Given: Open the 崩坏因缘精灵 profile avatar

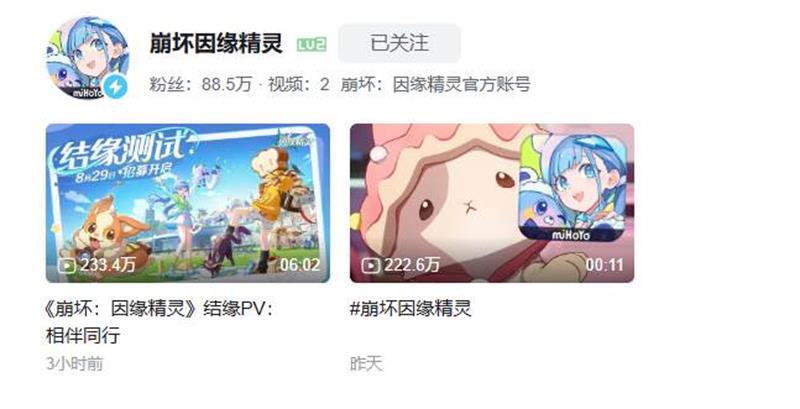Looking at the screenshot, I should 88,57.
